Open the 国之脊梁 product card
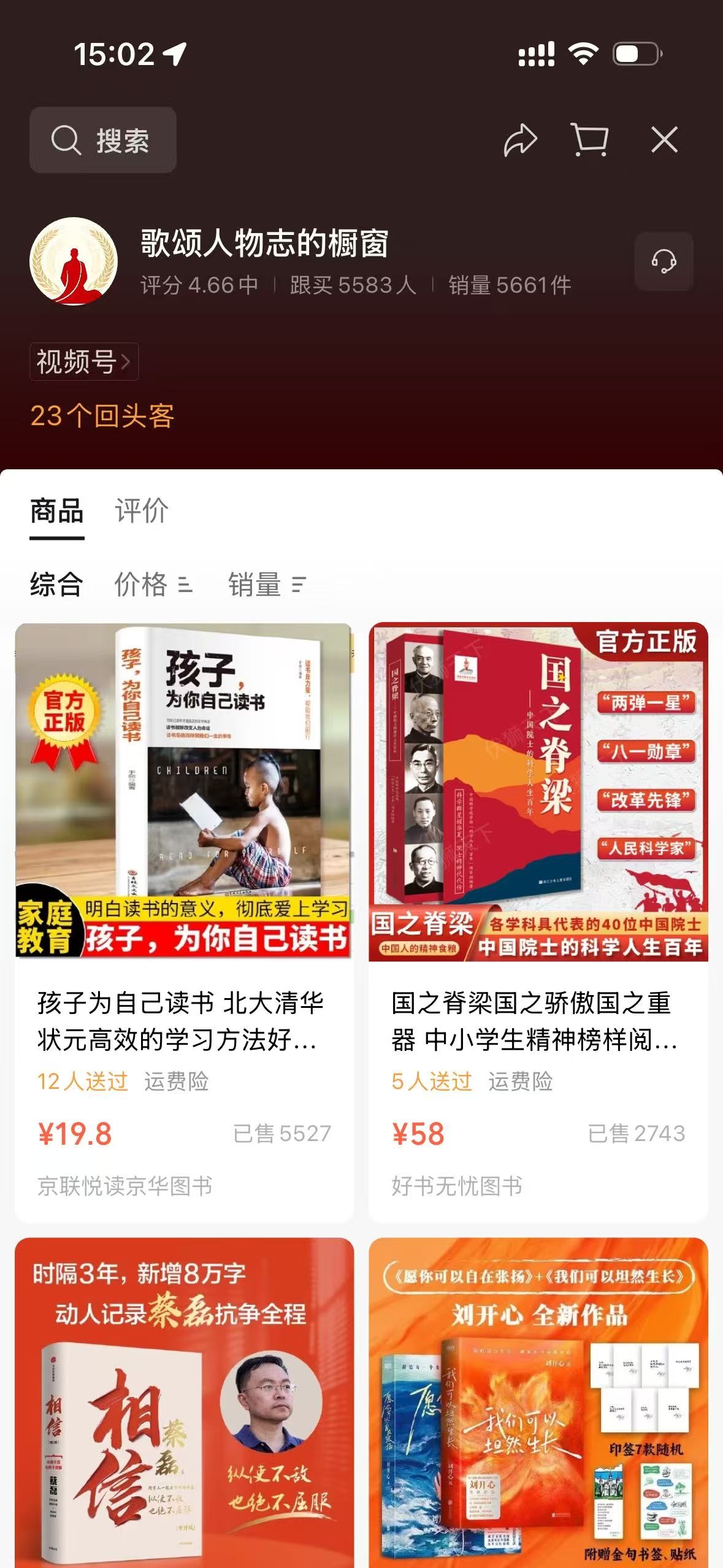Image resolution: width=723 pixels, height=1568 pixels. [538, 921]
